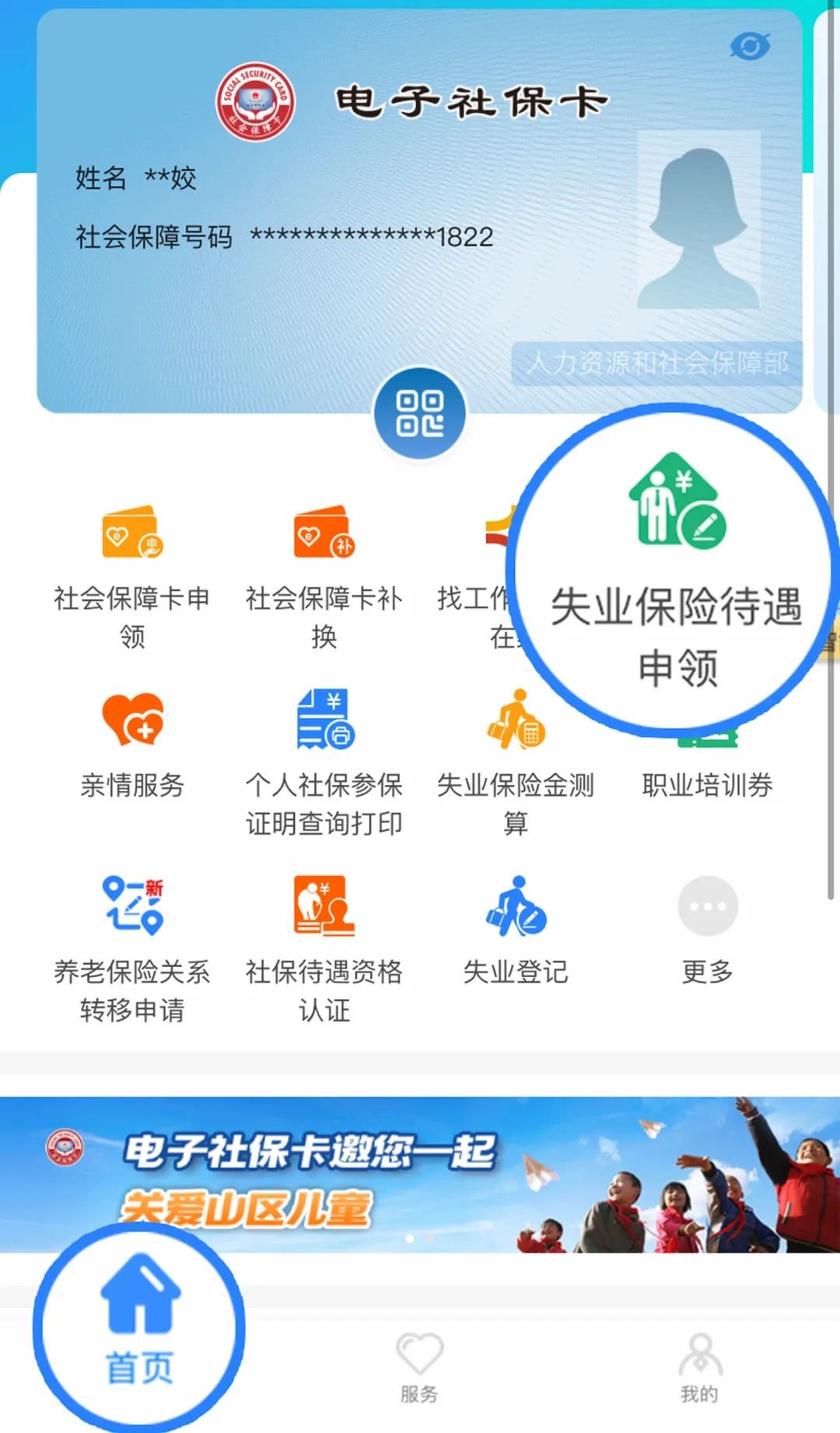Switch to the 我的 tab
Image resolution: width=840 pixels, height=1433 pixels.
click(x=699, y=1368)
